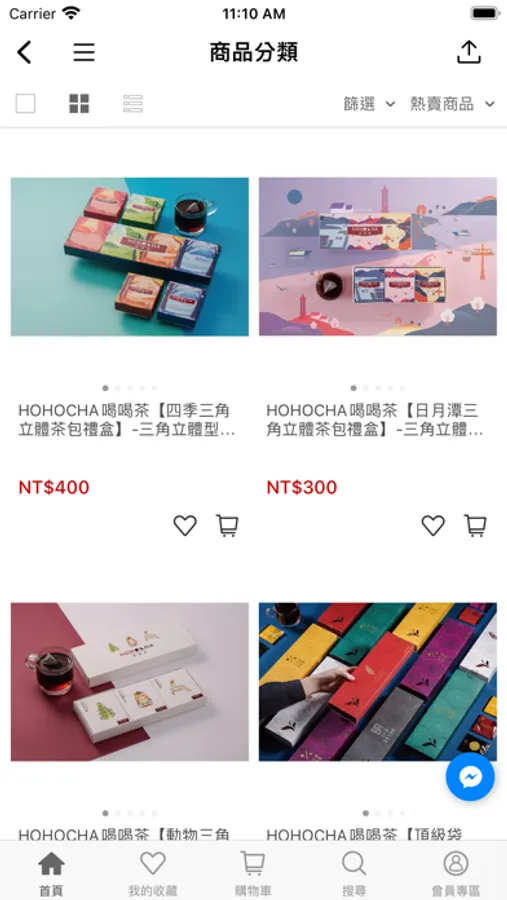
Task: Add the NT$300 日月潭 gift box to cart
Action: pos(475,525)
